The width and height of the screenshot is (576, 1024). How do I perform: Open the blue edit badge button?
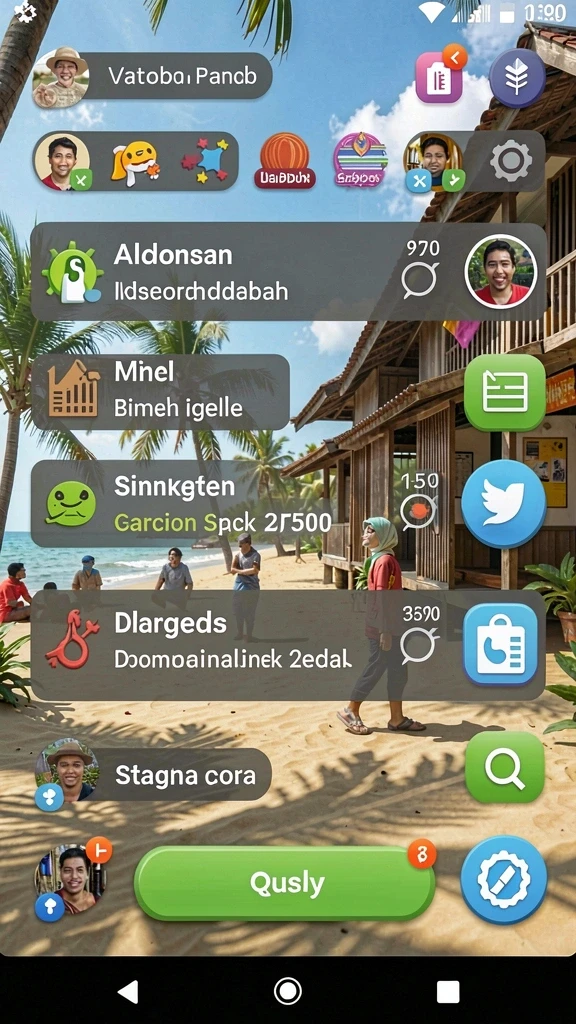click(504, 880)
